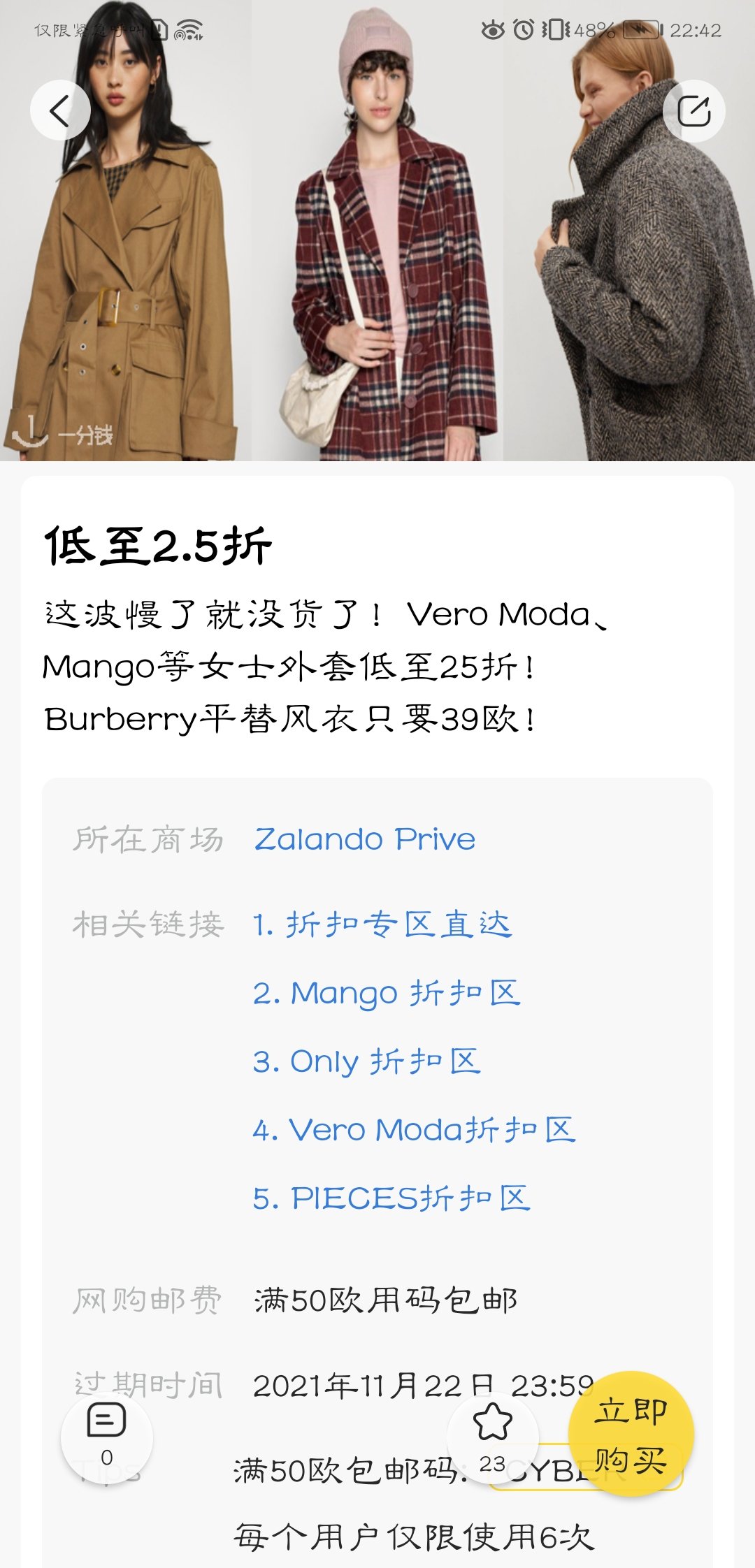This screenshot has height=1568, width=755.
Task: Go back using the top-left arrow
Action: pos(60,110)
